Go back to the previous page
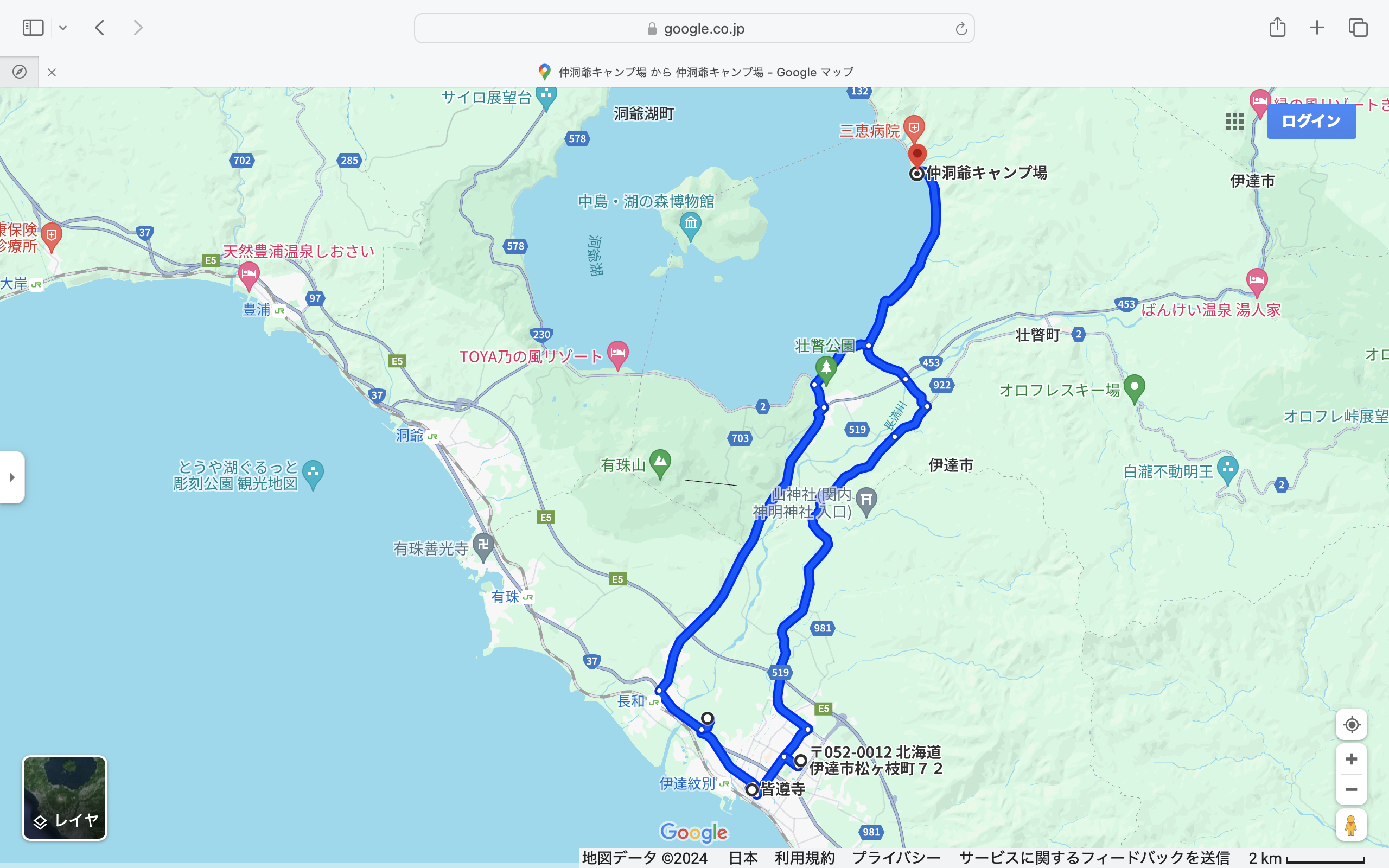The width and height of the screenshot is (1389, 868). click(100, 28)
